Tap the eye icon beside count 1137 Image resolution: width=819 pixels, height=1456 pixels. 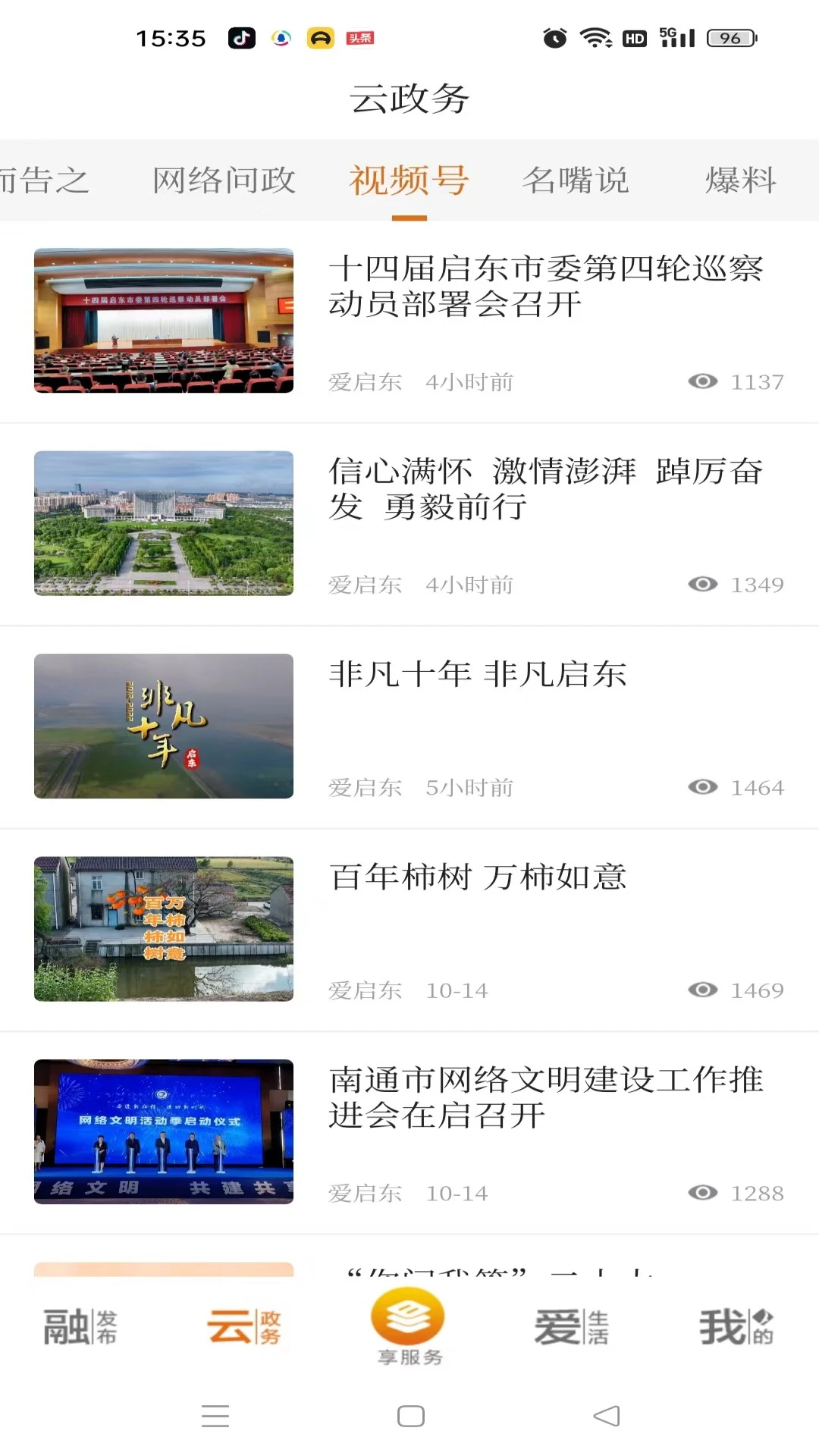[704, 381]
